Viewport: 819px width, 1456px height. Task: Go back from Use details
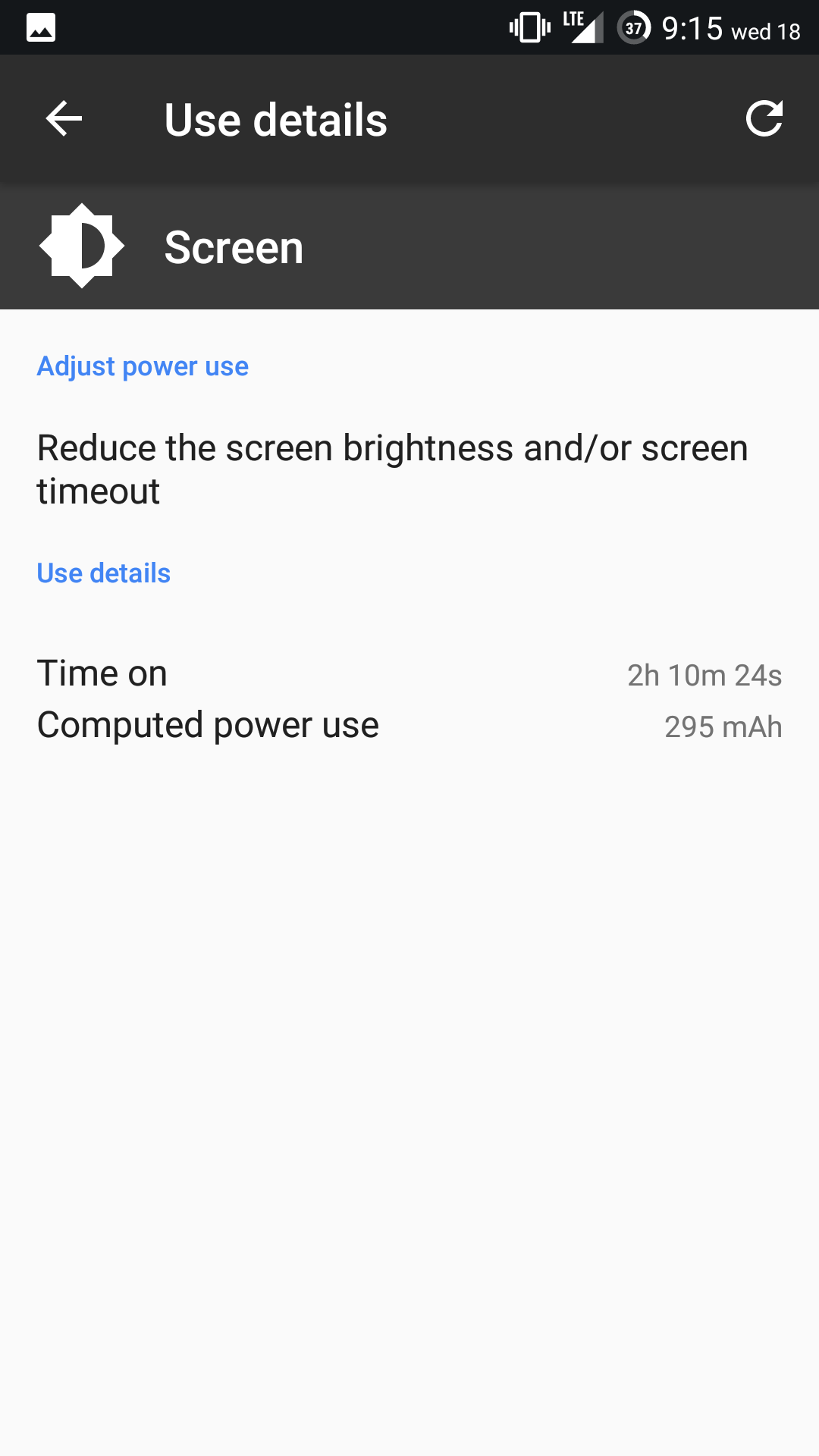[64, 119]
